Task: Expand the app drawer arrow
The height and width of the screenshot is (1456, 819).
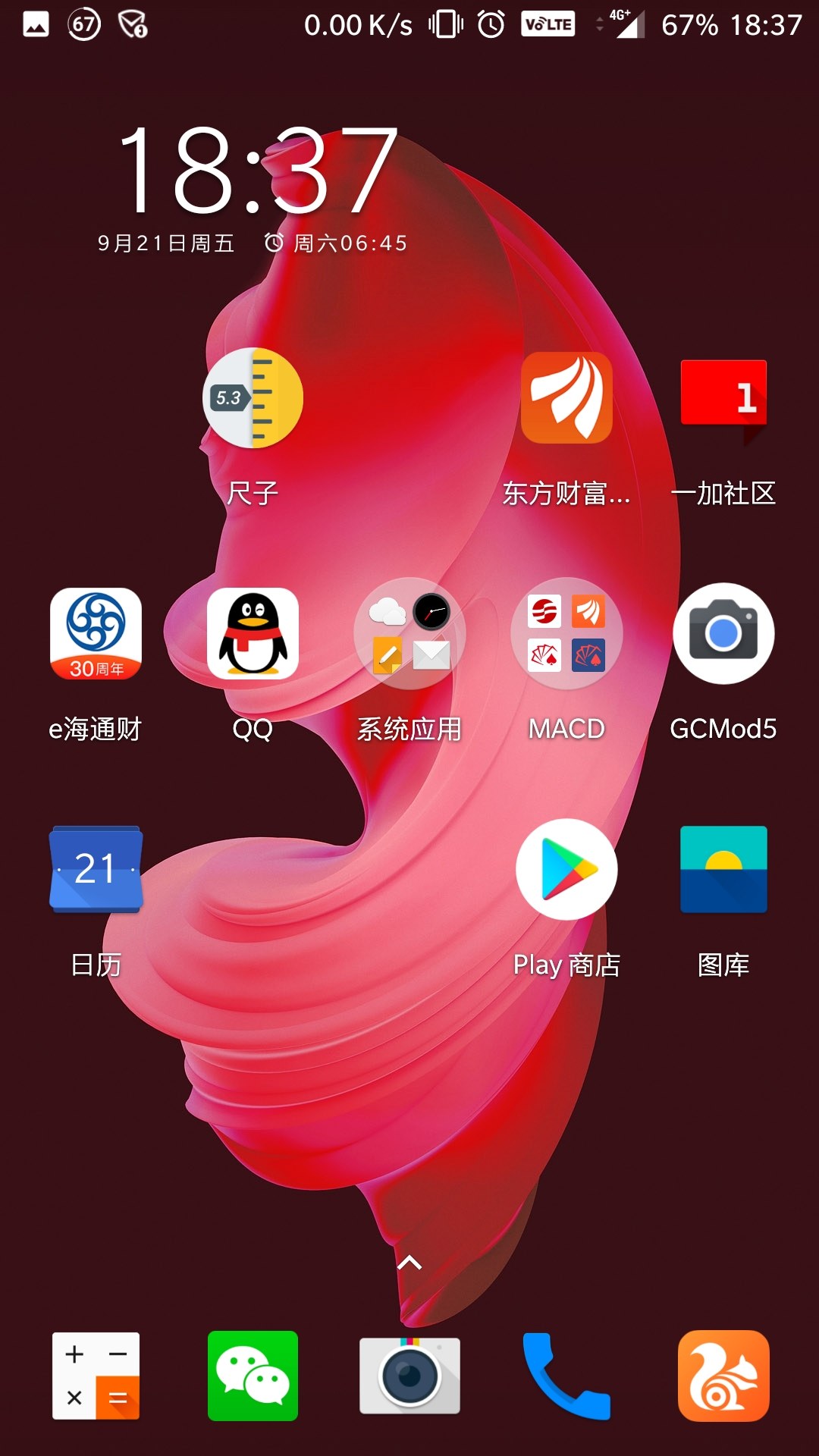Action: [x=409, y=1263]
